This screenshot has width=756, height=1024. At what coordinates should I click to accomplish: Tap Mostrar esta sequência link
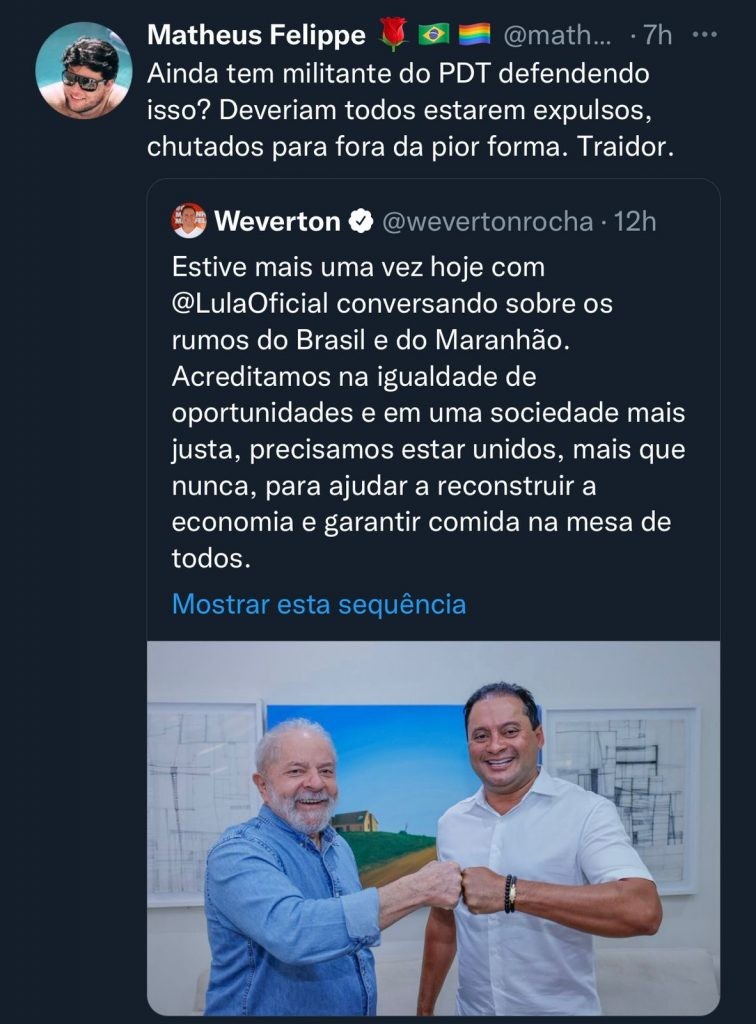coord(318,604)
